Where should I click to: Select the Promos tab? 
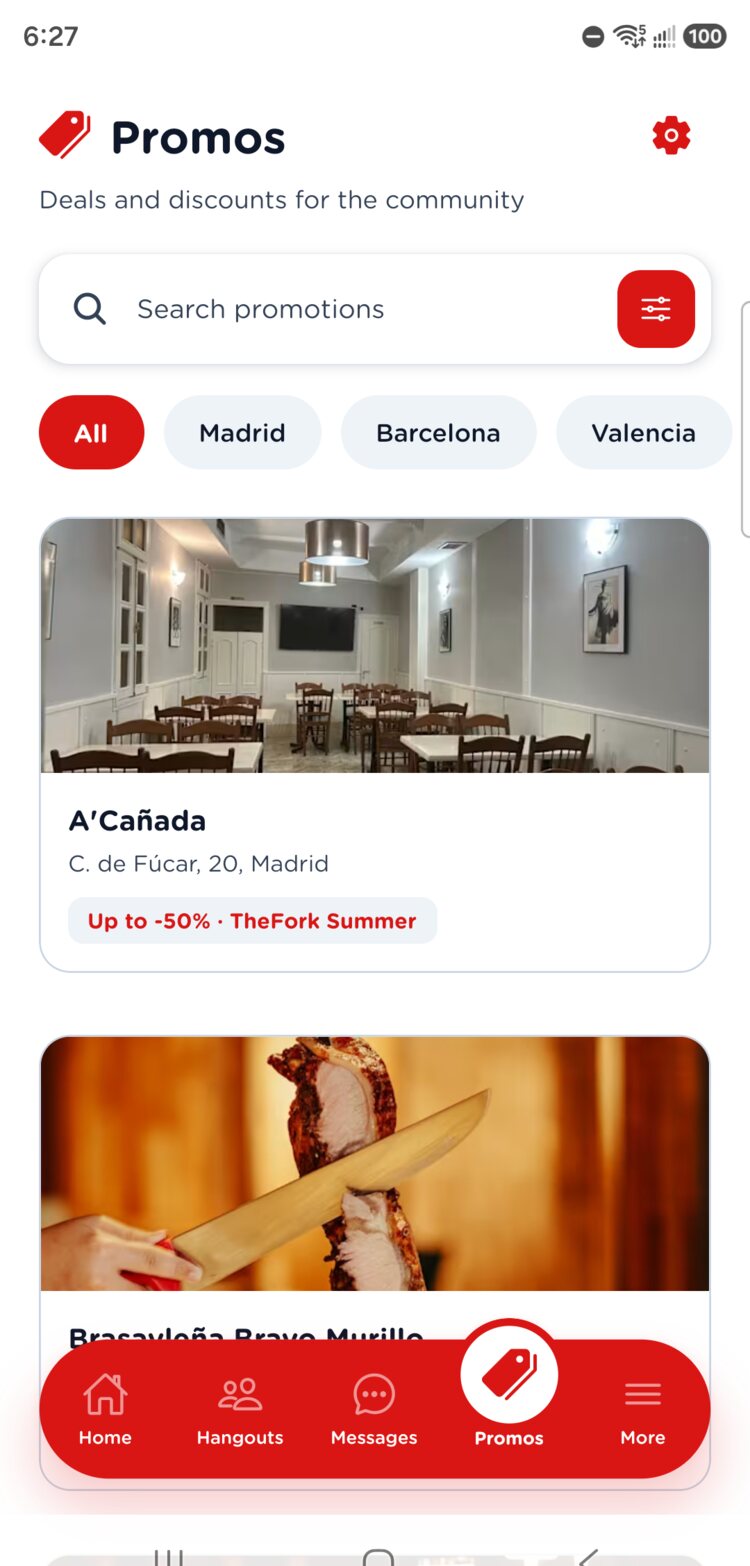509,1388
